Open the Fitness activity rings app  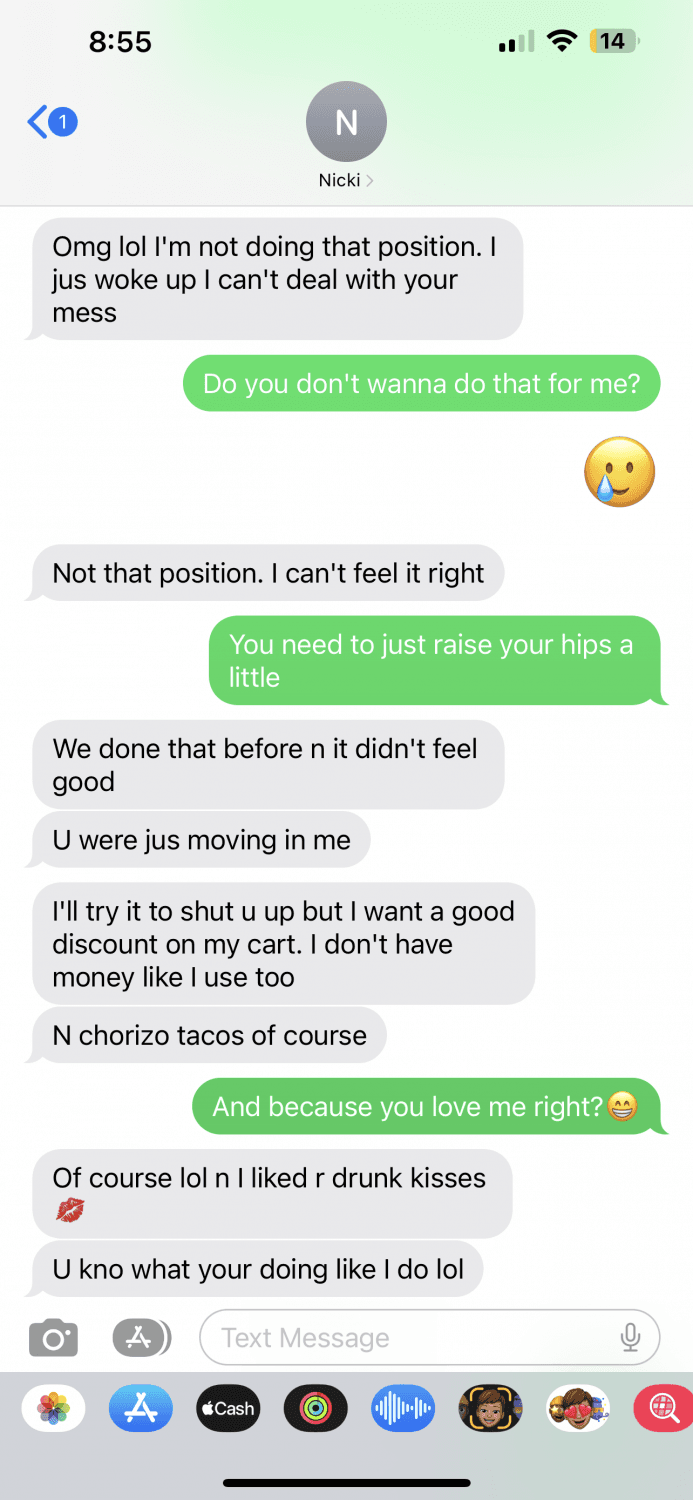[x=315, y=1409]
